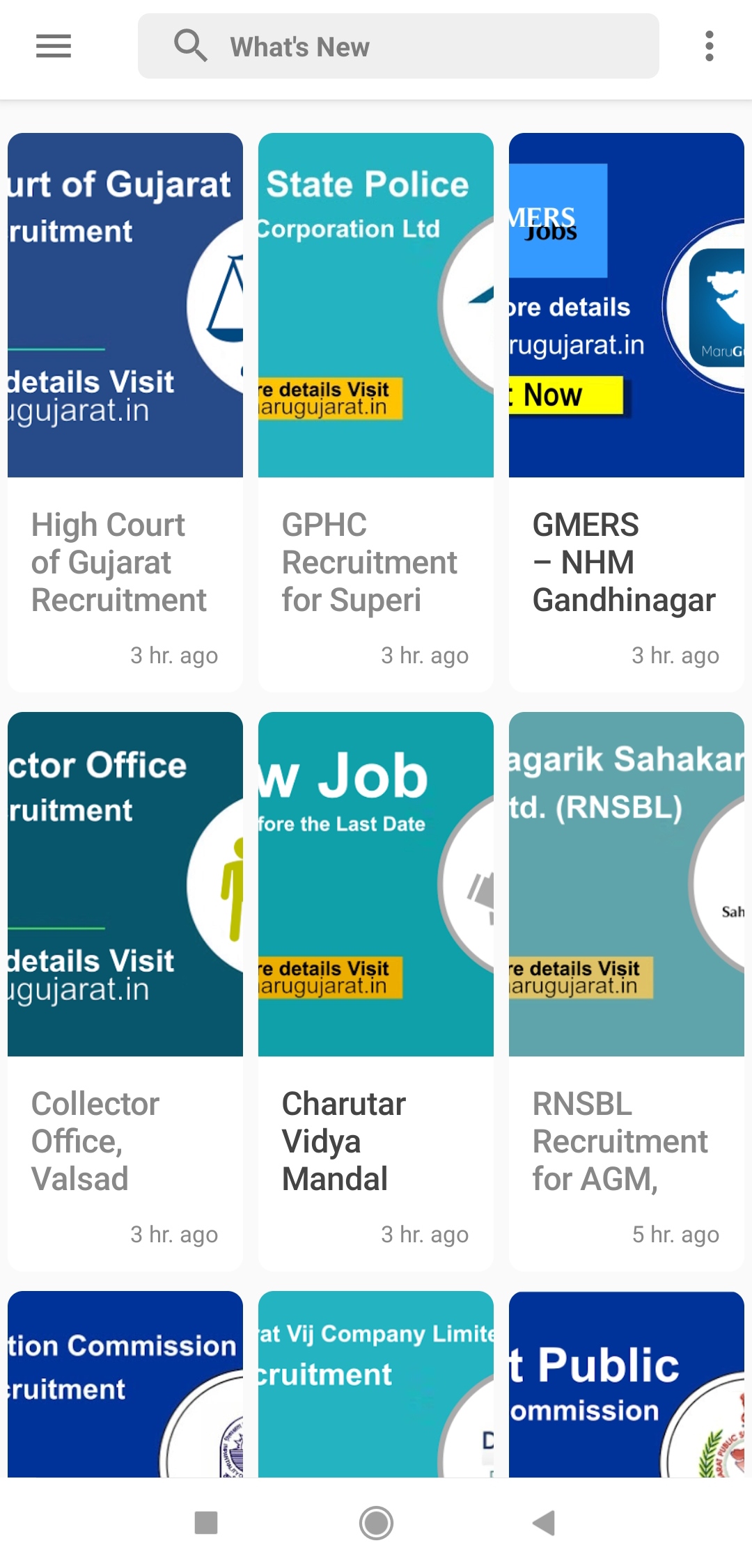Go to the system home screen
Image resolution: width=752 pixels, height=1568 pixels.
[376, 1523]
